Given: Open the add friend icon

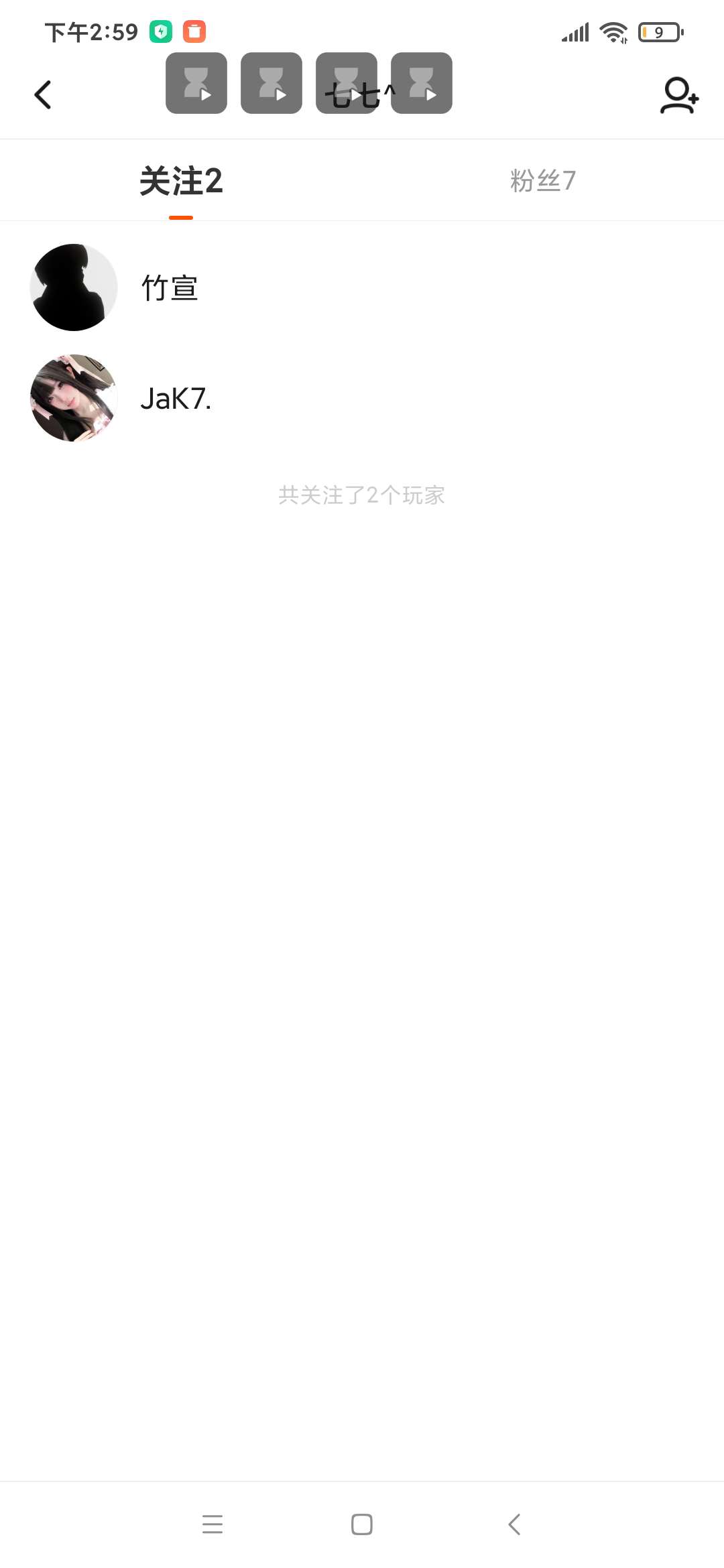Looking at the screenshot, I should pos(679,96).
